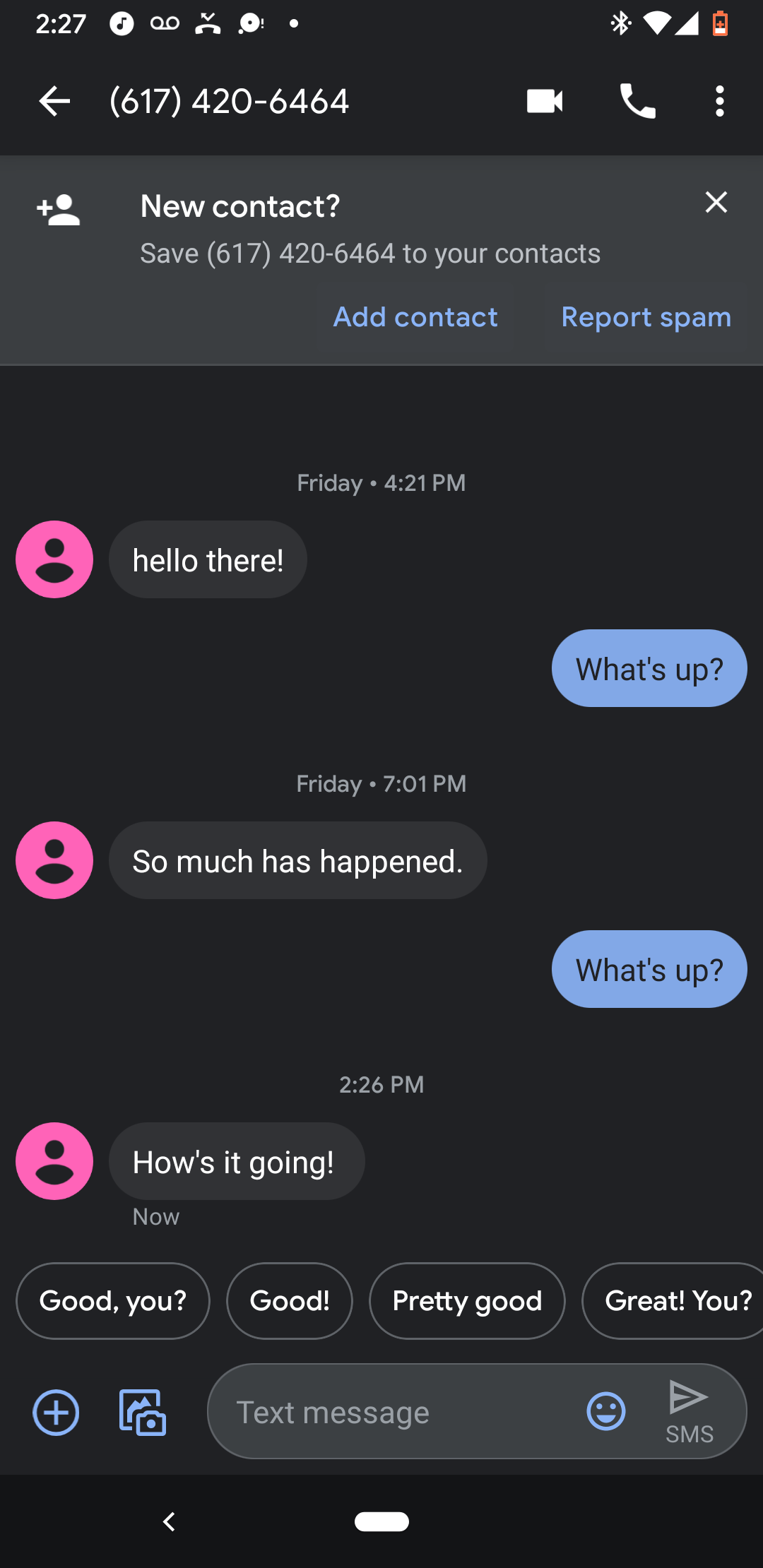Choose the "Good!" suggested reply
This screenshot has height=1568, width=763.
(290, 1300)
